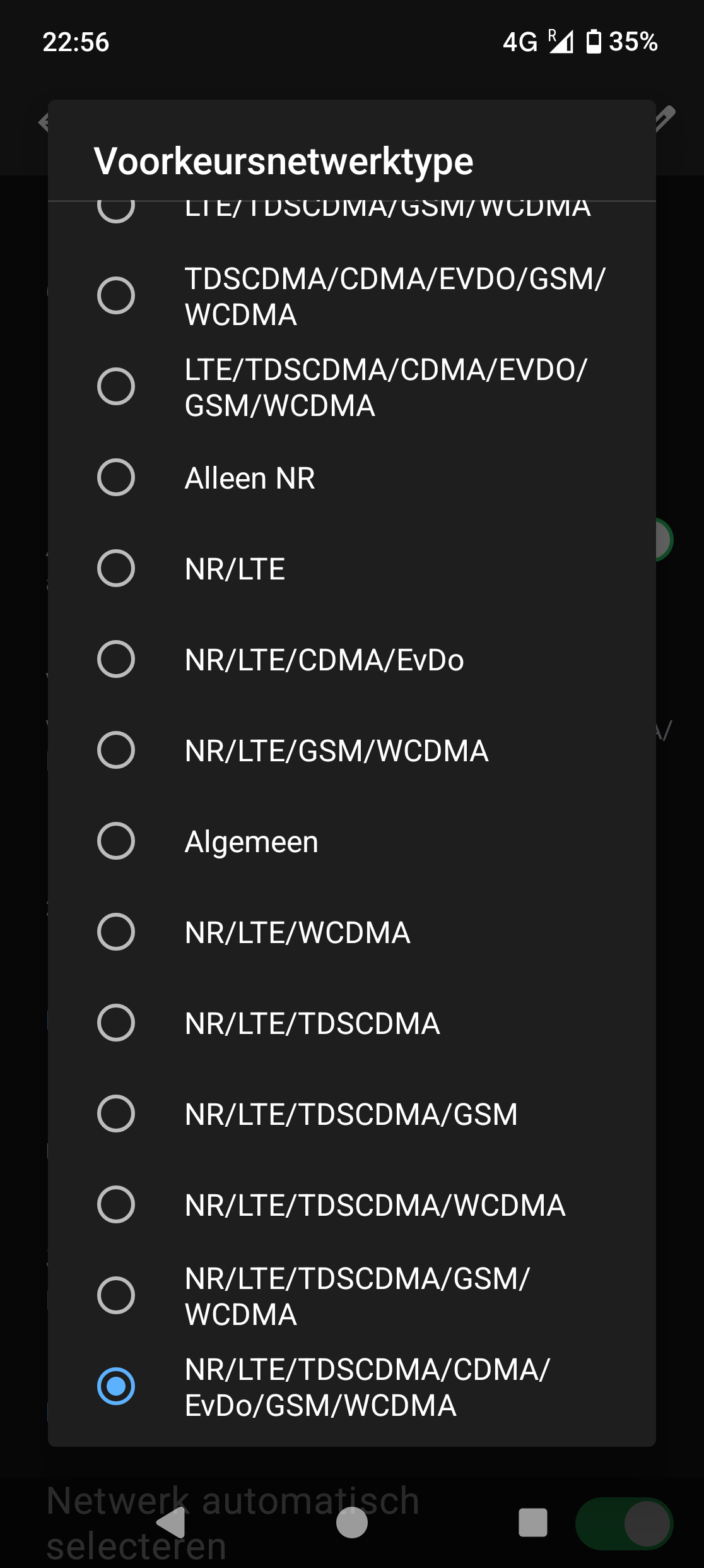Go back using the system back button
704x1568 pixels.
(x=171, y=1523)
